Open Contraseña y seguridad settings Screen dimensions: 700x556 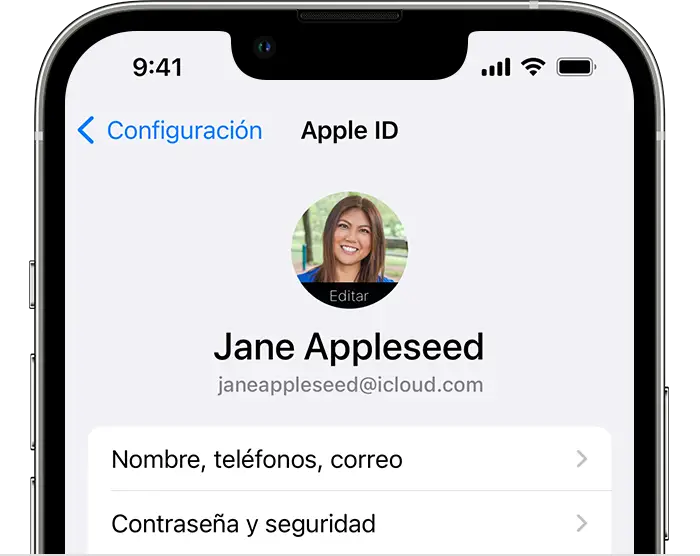[349, 523]
